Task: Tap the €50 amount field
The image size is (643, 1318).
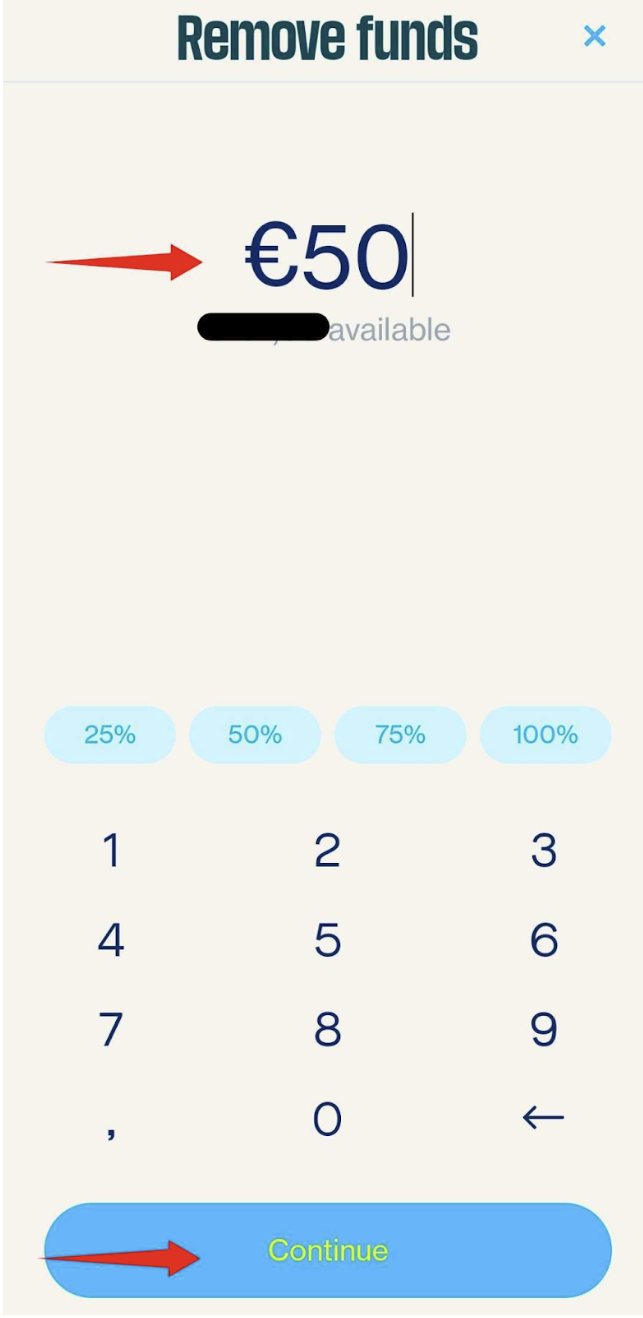Action: click(328, 257)
